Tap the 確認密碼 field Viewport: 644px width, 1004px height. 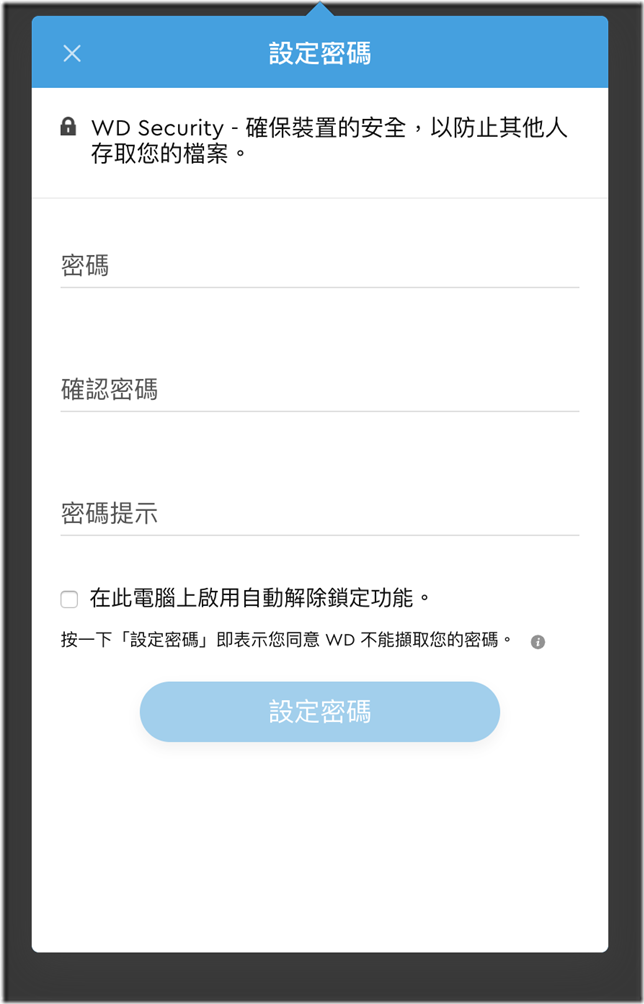(x=319, y=390)
